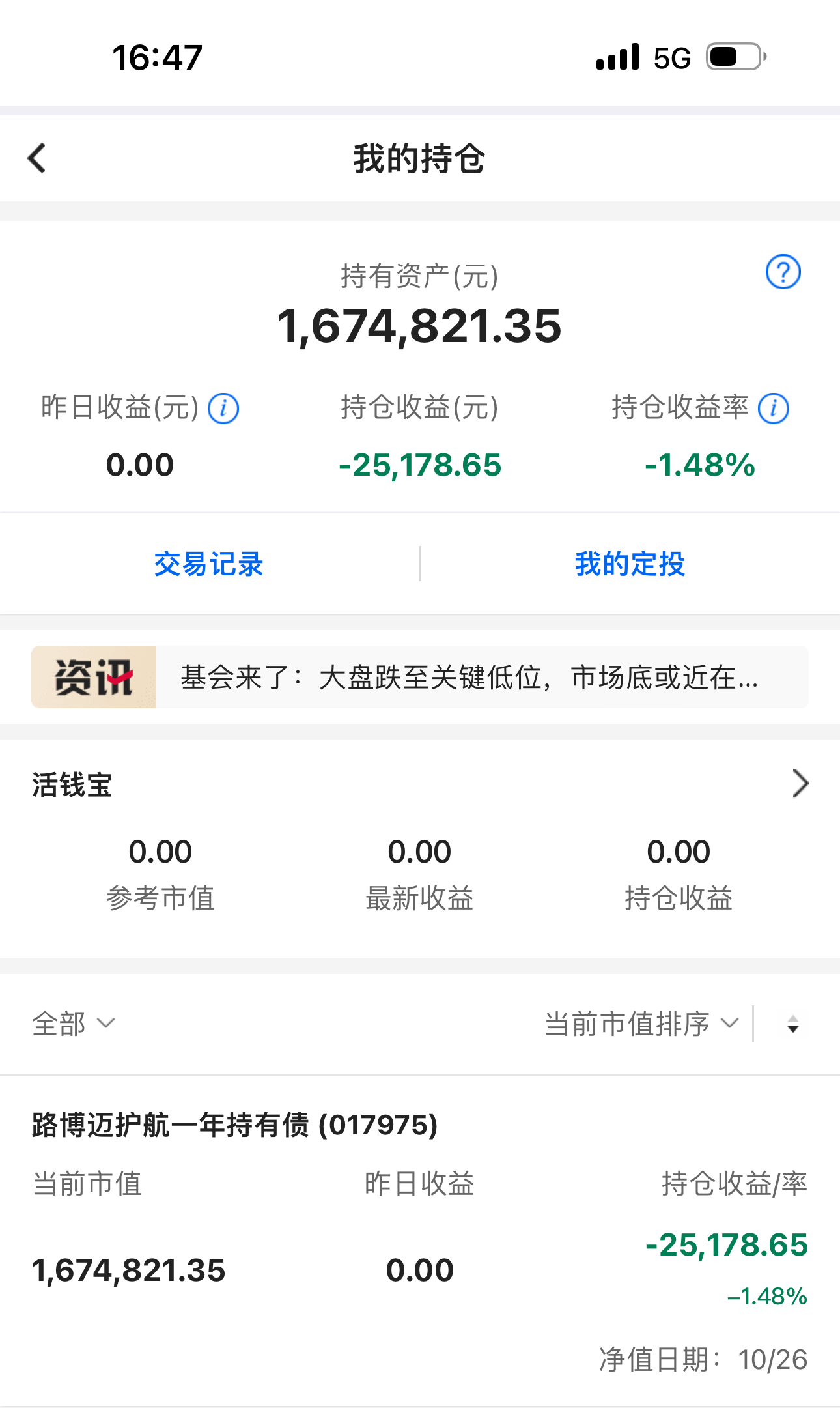Tap the info icon next to 昨日收益
Screen dimensions: 840x1408
[223, 409]
